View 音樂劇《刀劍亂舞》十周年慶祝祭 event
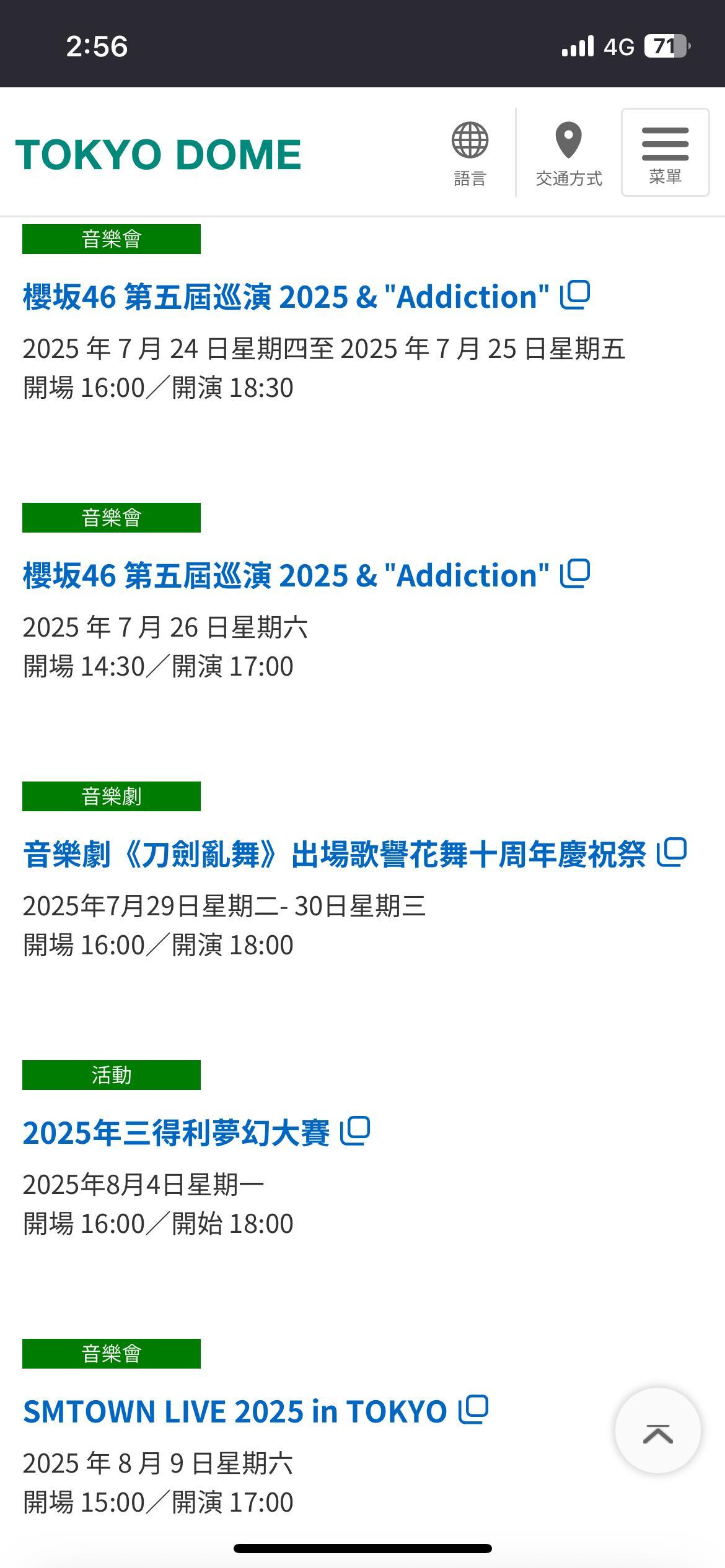Image resolution: width=725 pixels, height=1568 pixels. pyautogui.click(x=335, y=854)
